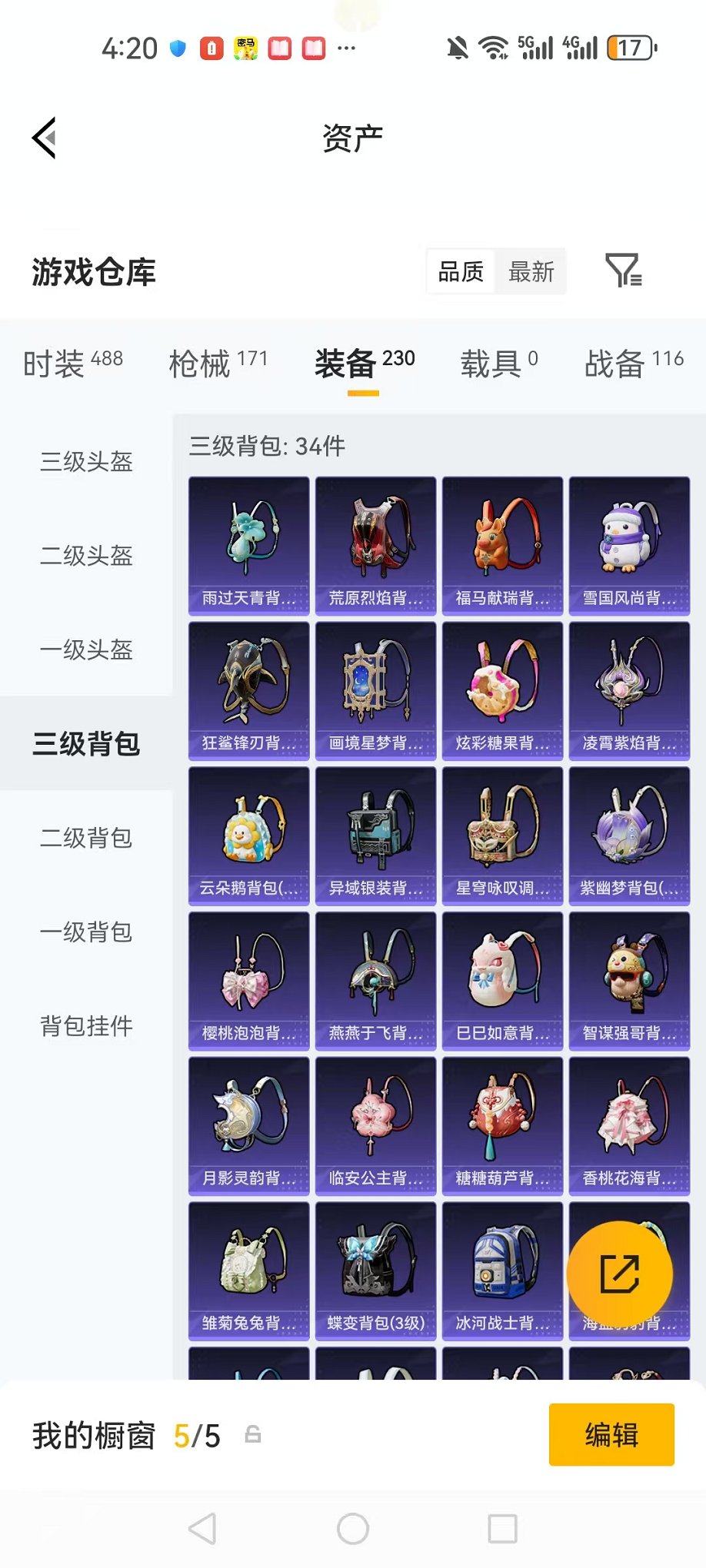Click the lock icon next to 我的橱窗
The width and height of the screenshot is (706, 1568).
254,1434
